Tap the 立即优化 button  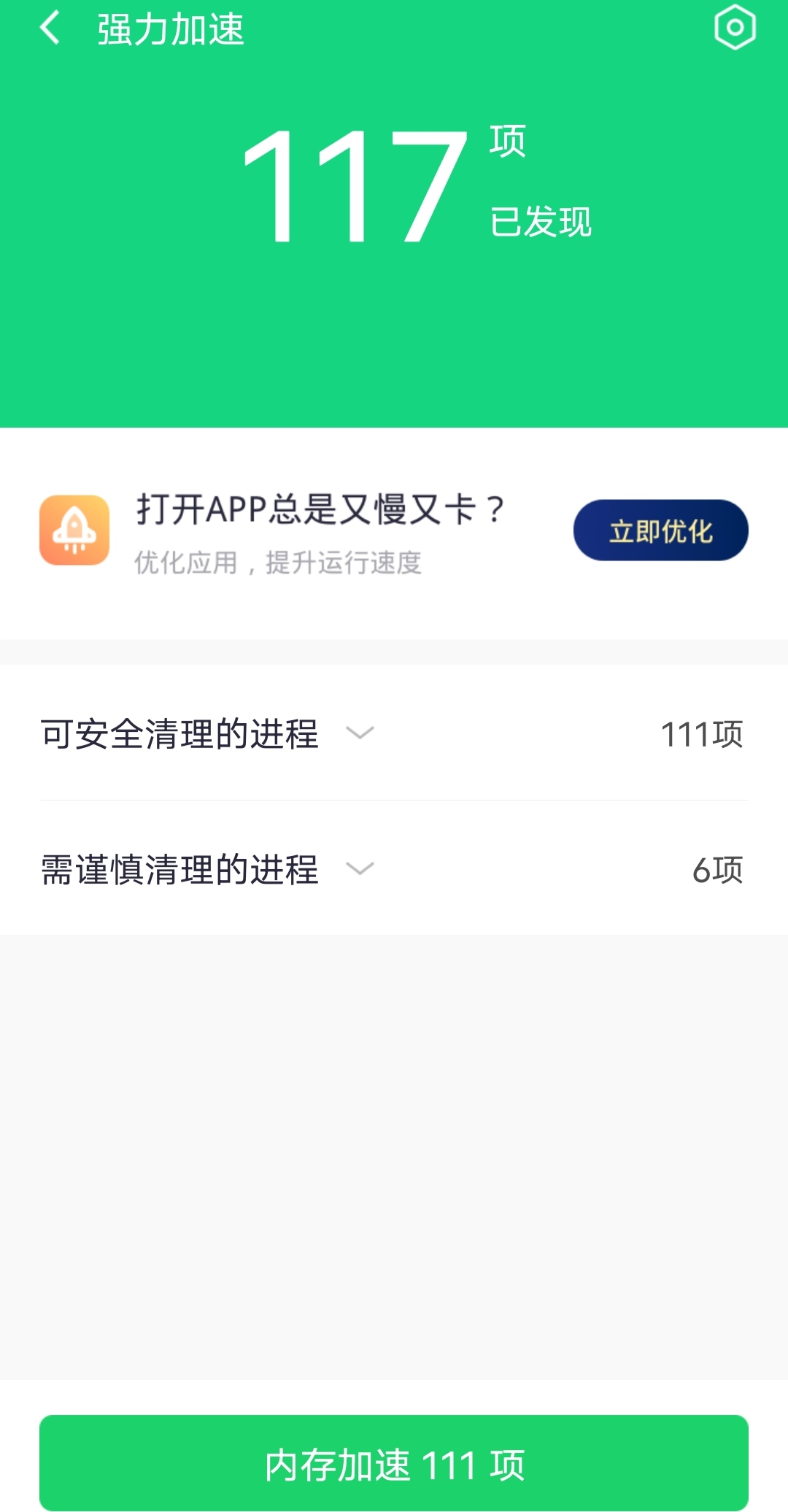click(x=660, y=531)
